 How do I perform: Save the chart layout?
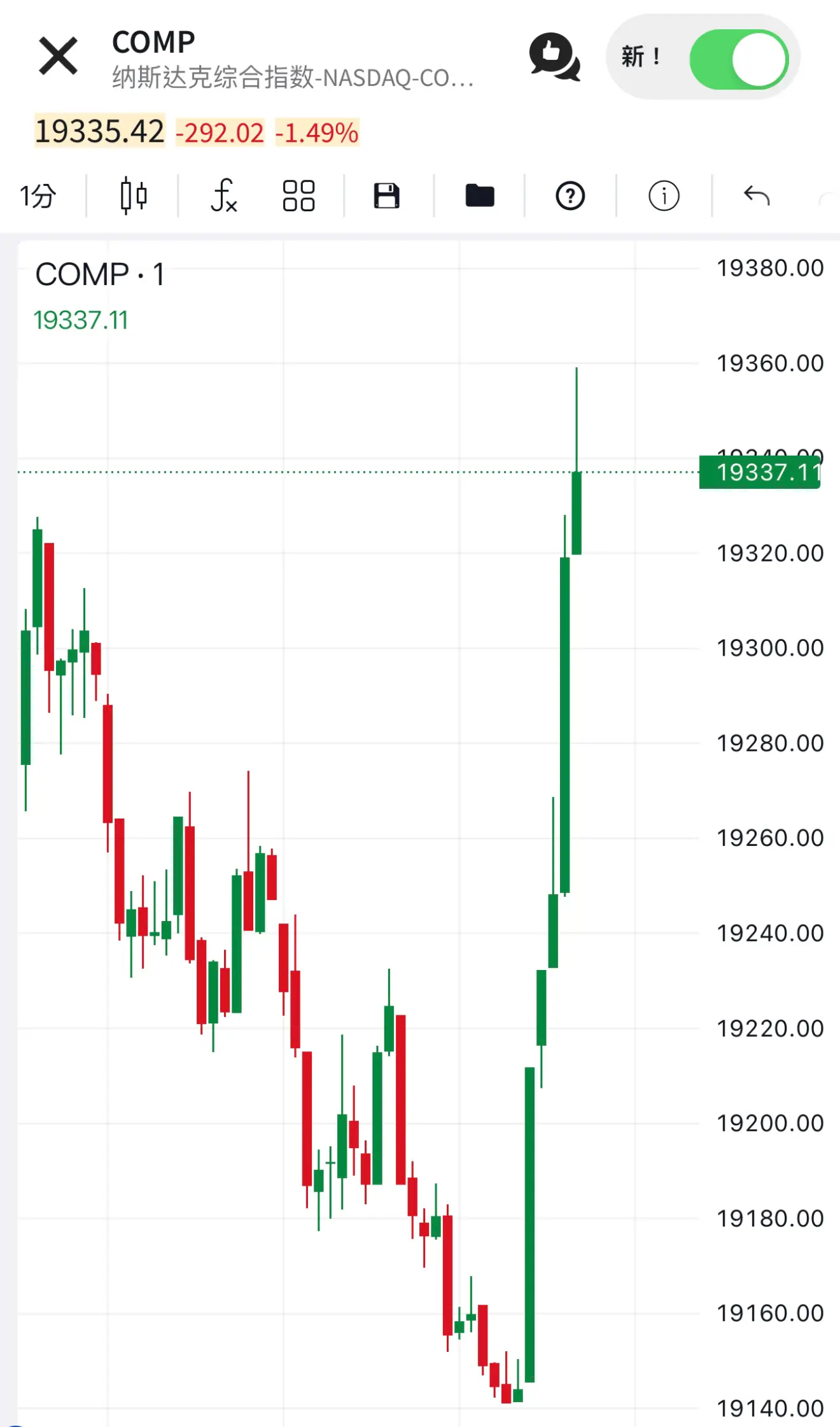(386, 195)
